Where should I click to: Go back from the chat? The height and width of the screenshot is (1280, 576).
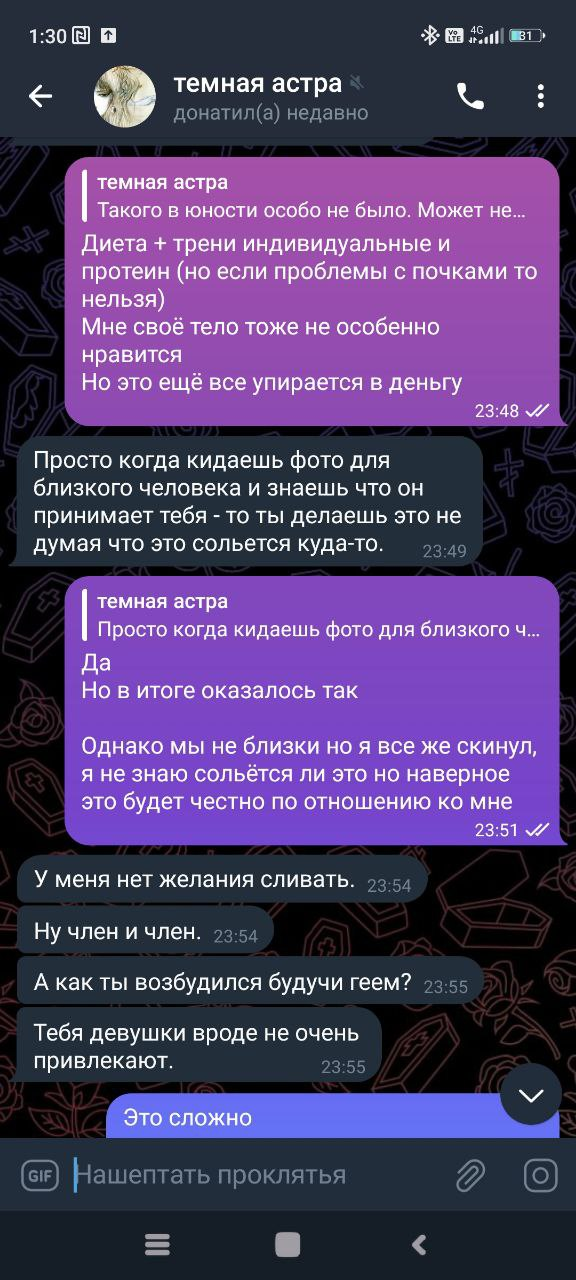coord(40,96)
